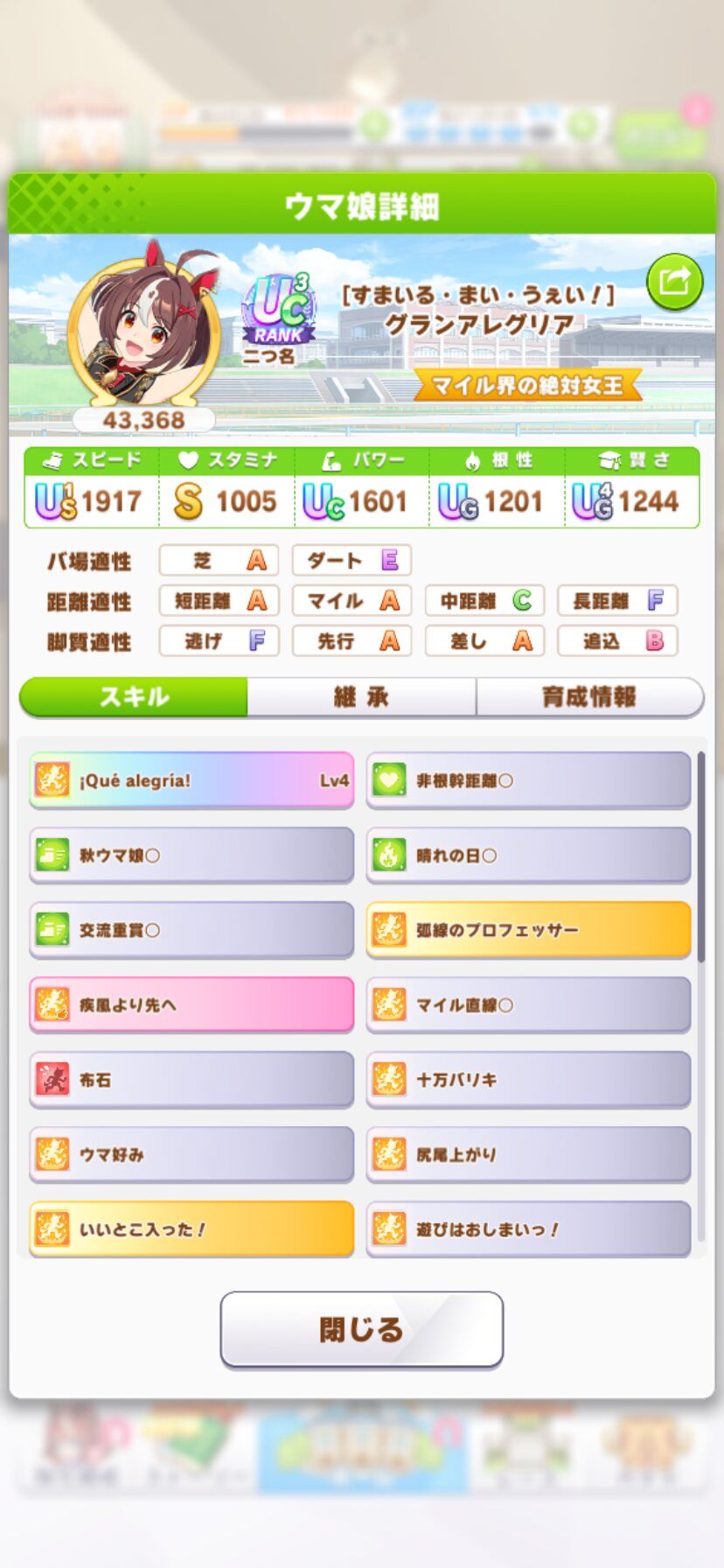Open the 尻尾上がり skill
The width and height of the screenshot is (724, 1568).
pos(528,1154)
